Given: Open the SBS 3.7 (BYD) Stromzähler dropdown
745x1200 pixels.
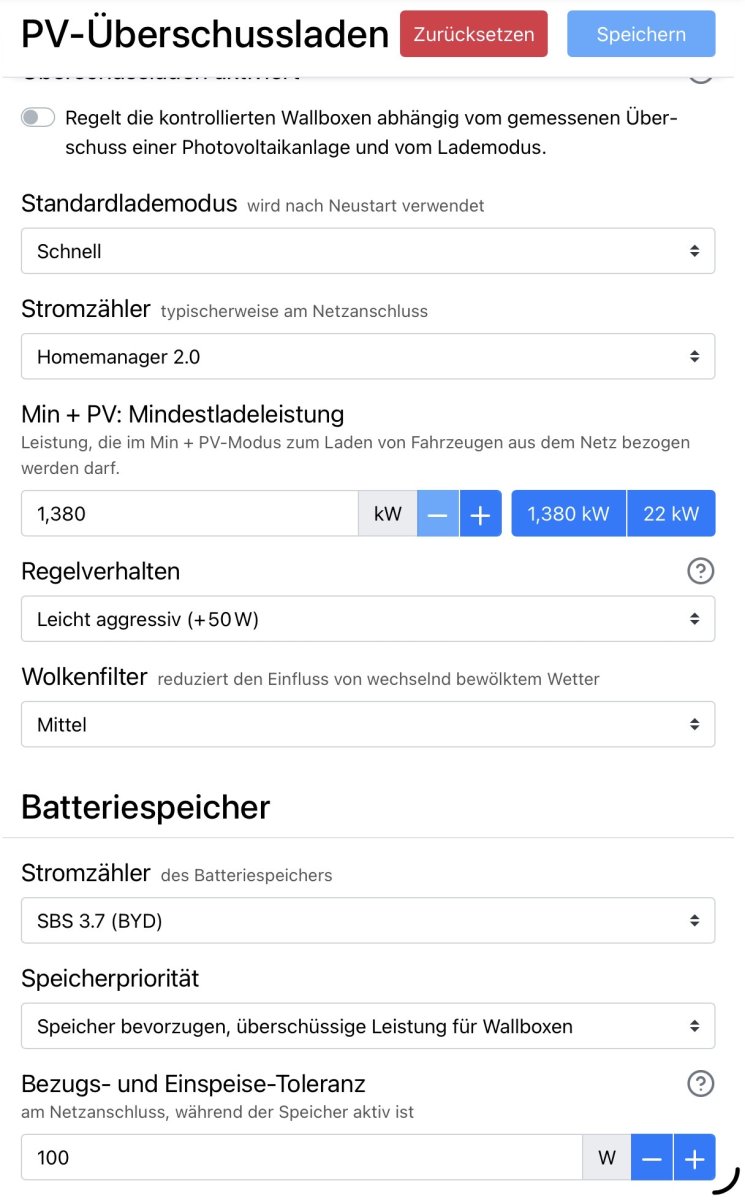Looking at the screenshot, I should click(367, 920).
